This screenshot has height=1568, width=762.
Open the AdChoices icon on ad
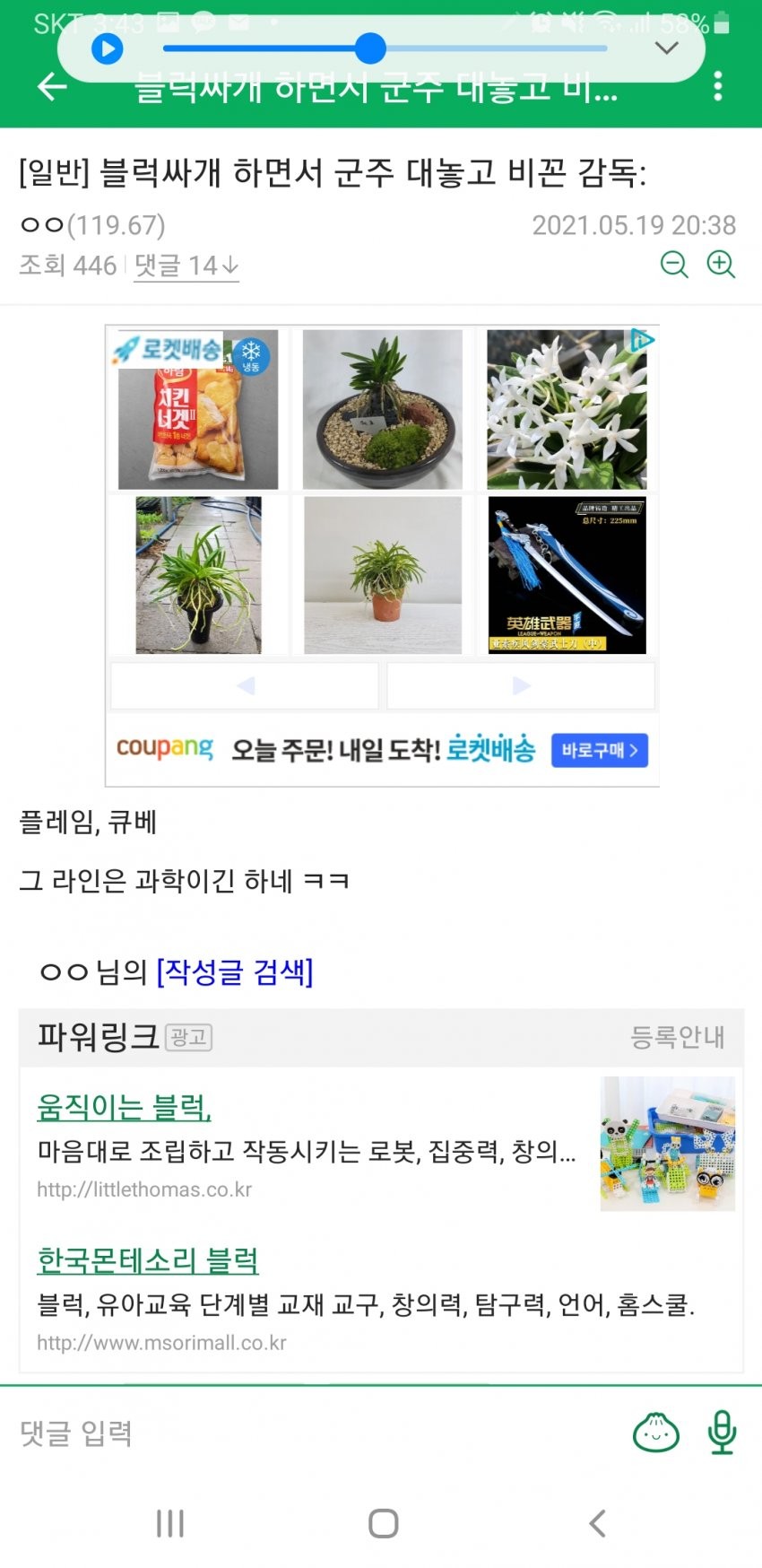(643, 340)
